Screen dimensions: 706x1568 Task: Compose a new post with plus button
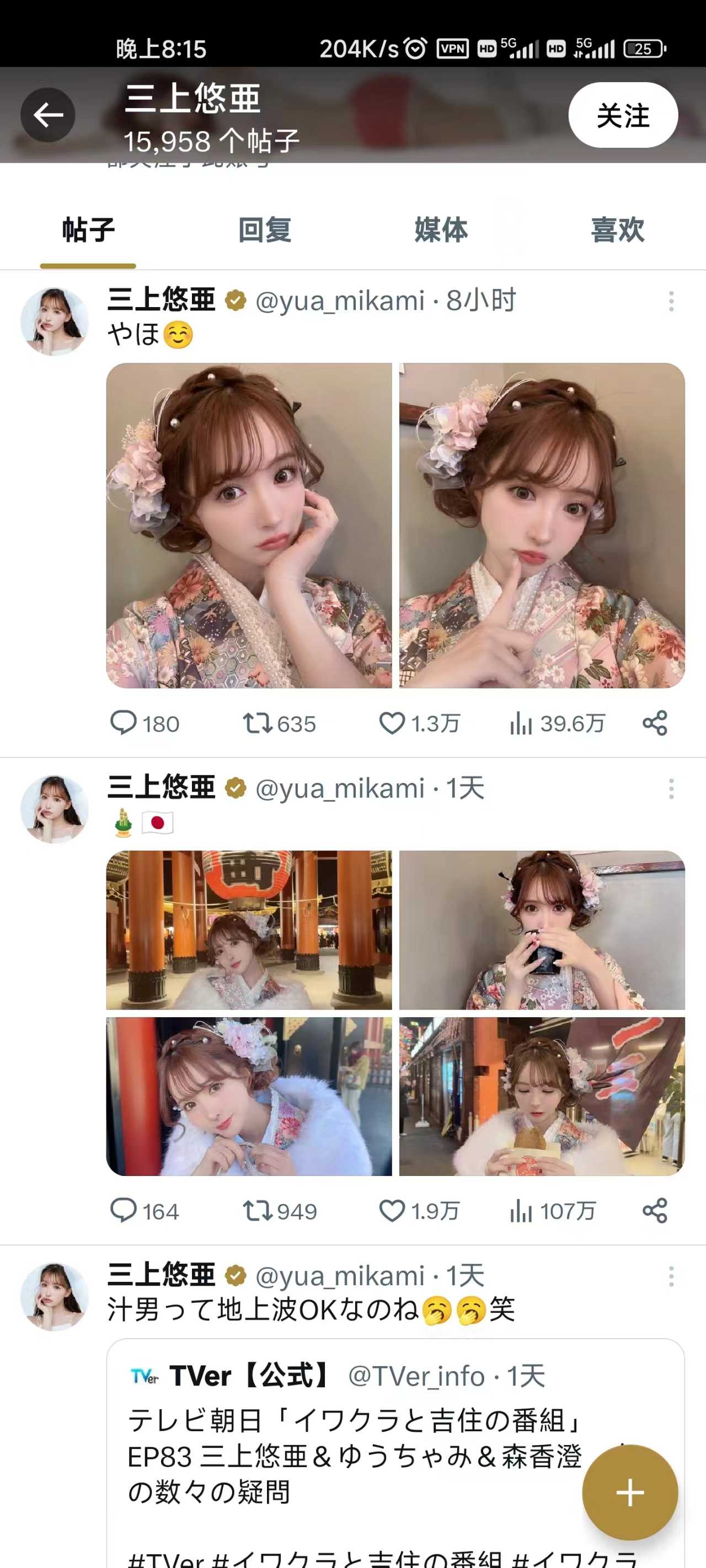630,1492
